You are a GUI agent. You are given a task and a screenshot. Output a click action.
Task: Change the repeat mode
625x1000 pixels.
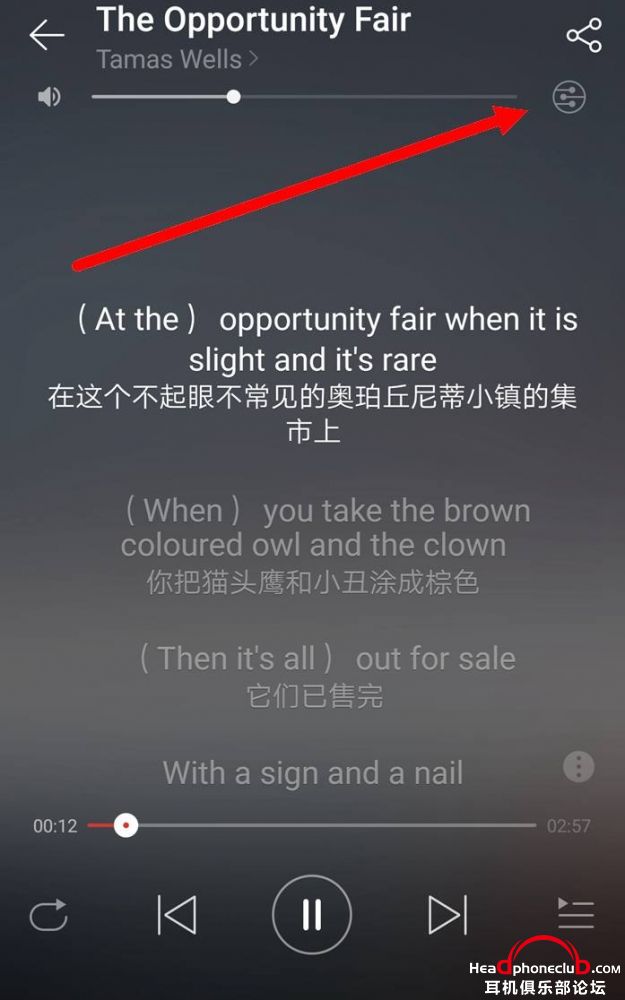(48, 914)
